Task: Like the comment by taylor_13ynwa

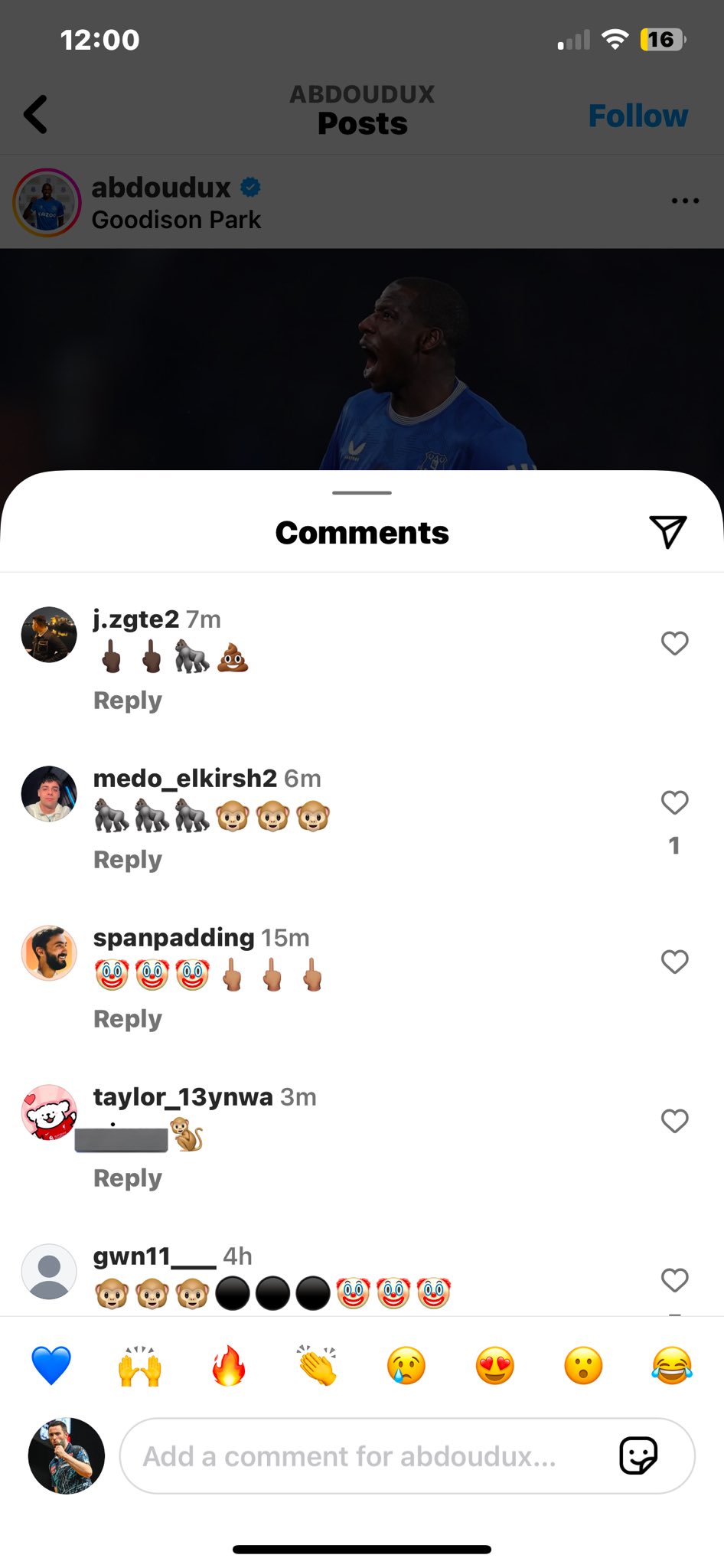Action: coord(674,1121)
